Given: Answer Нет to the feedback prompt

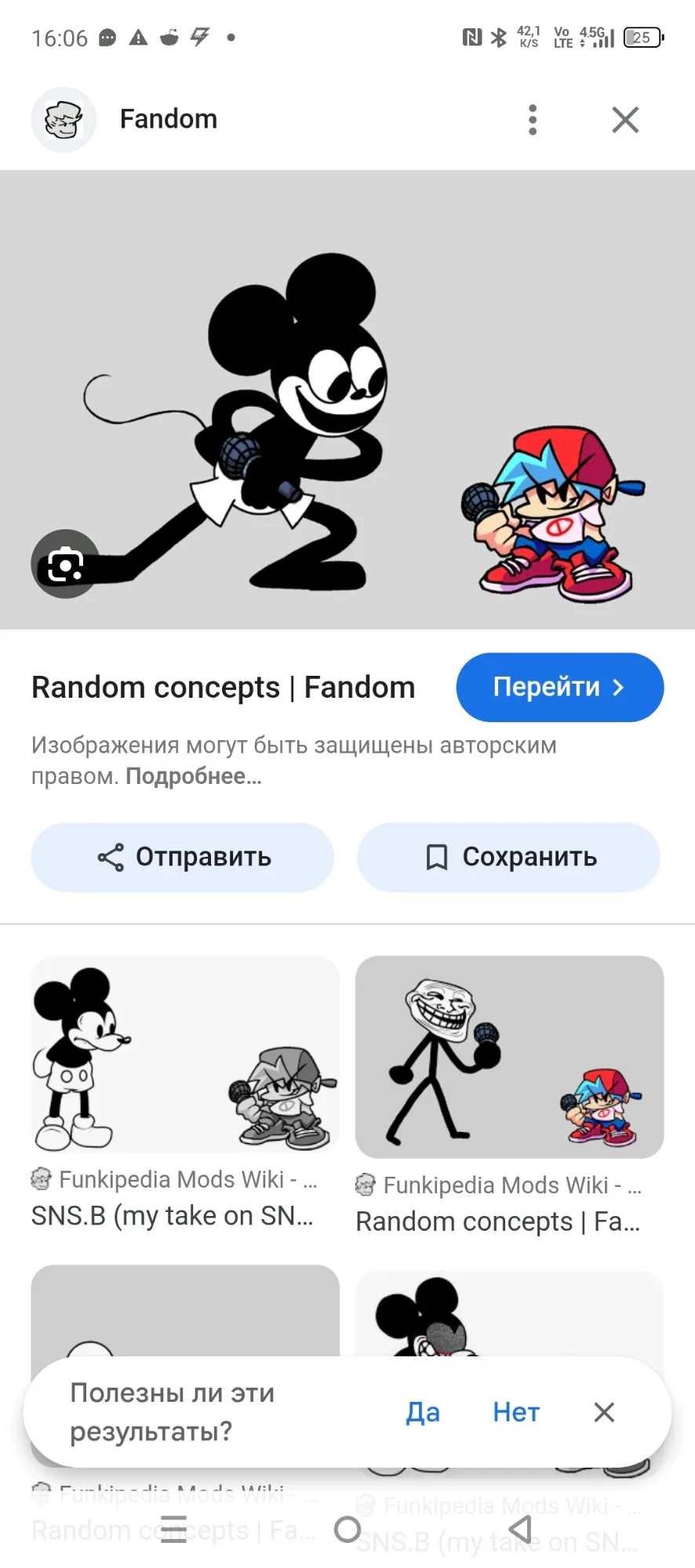Looking at the screenshot, I should click(516, 1412).
